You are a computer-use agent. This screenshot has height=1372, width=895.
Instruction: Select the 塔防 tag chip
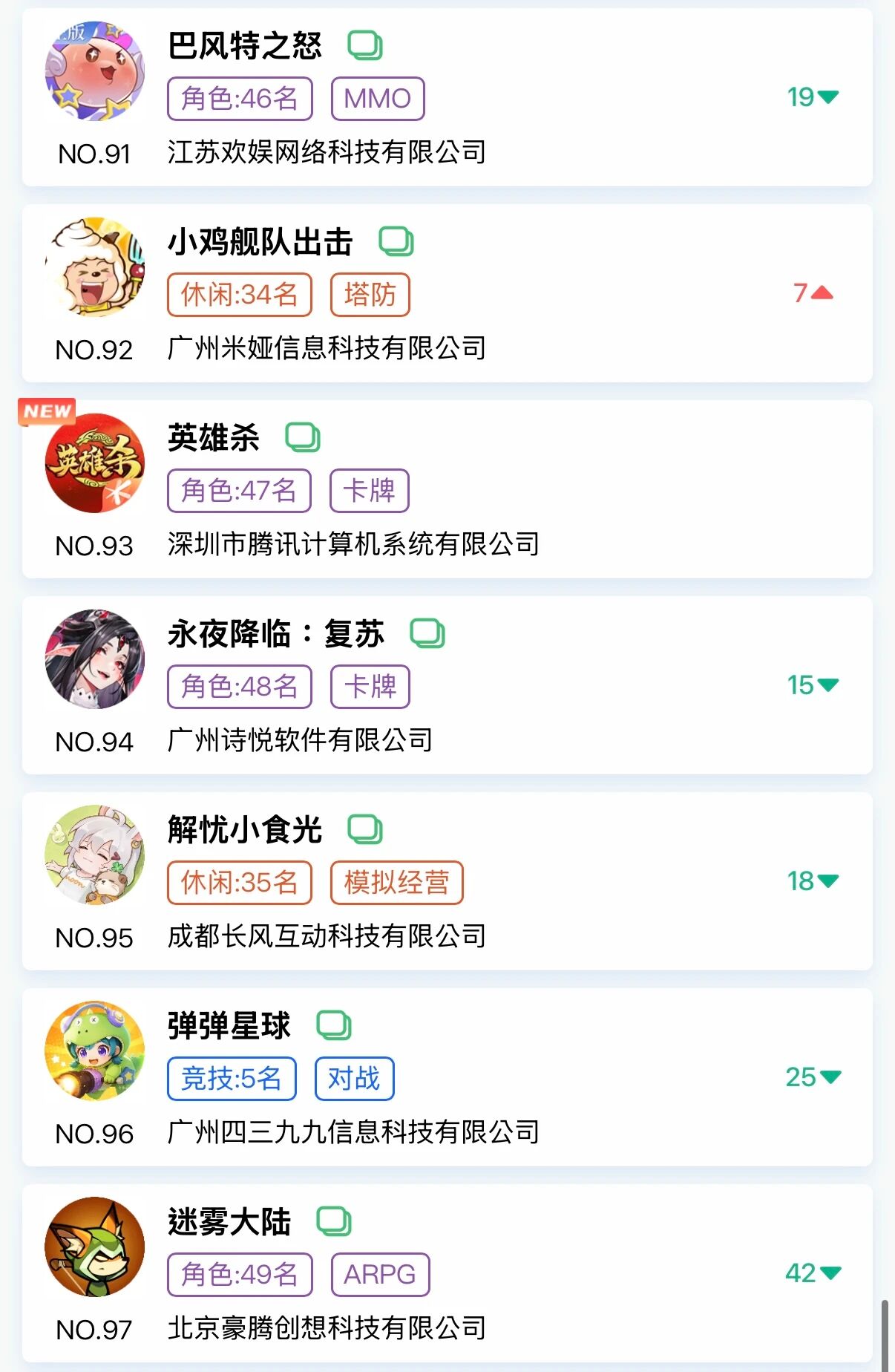(x=370, y=295)
